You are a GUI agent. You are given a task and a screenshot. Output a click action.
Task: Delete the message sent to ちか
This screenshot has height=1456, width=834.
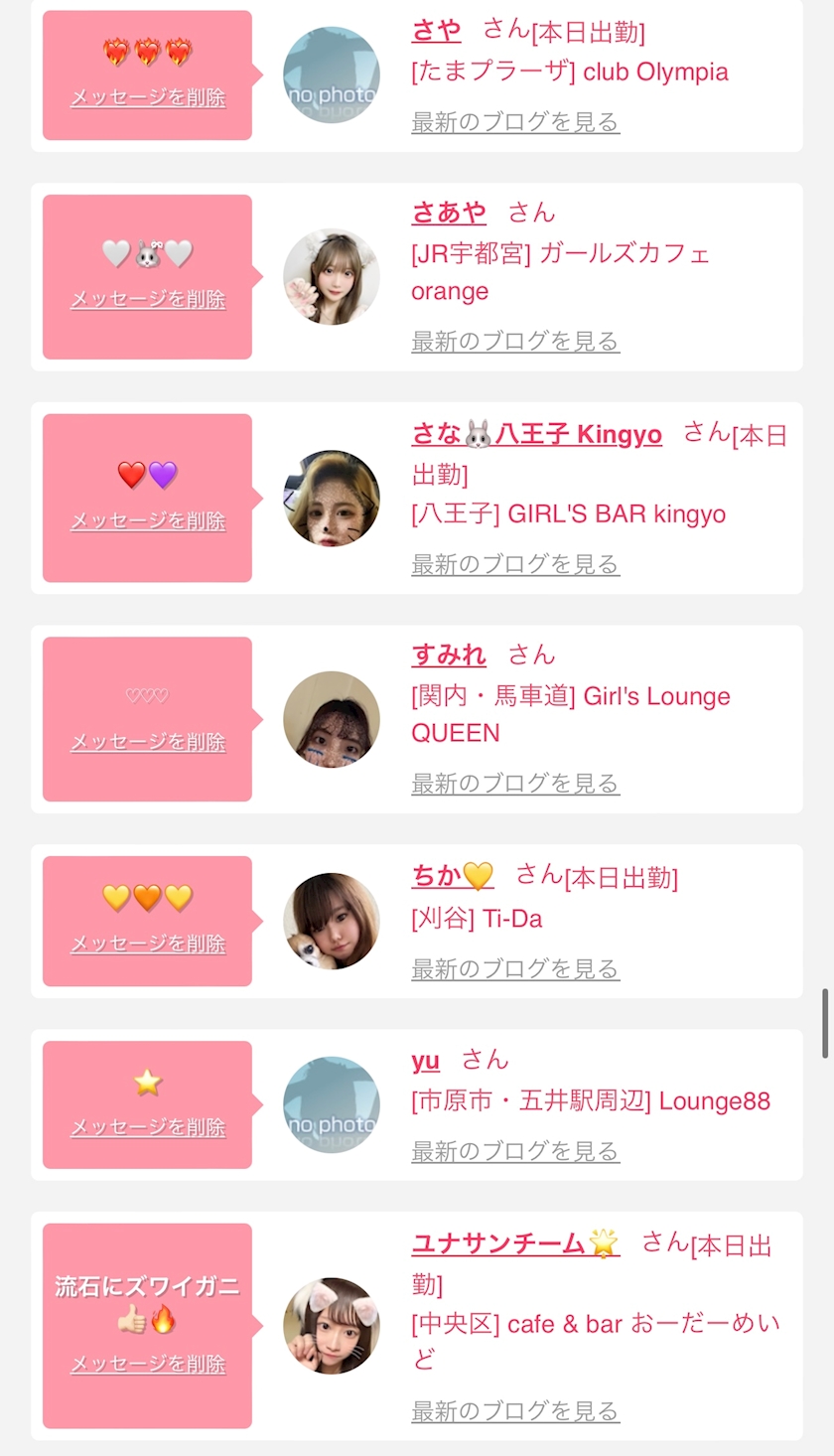pos(148,944)
